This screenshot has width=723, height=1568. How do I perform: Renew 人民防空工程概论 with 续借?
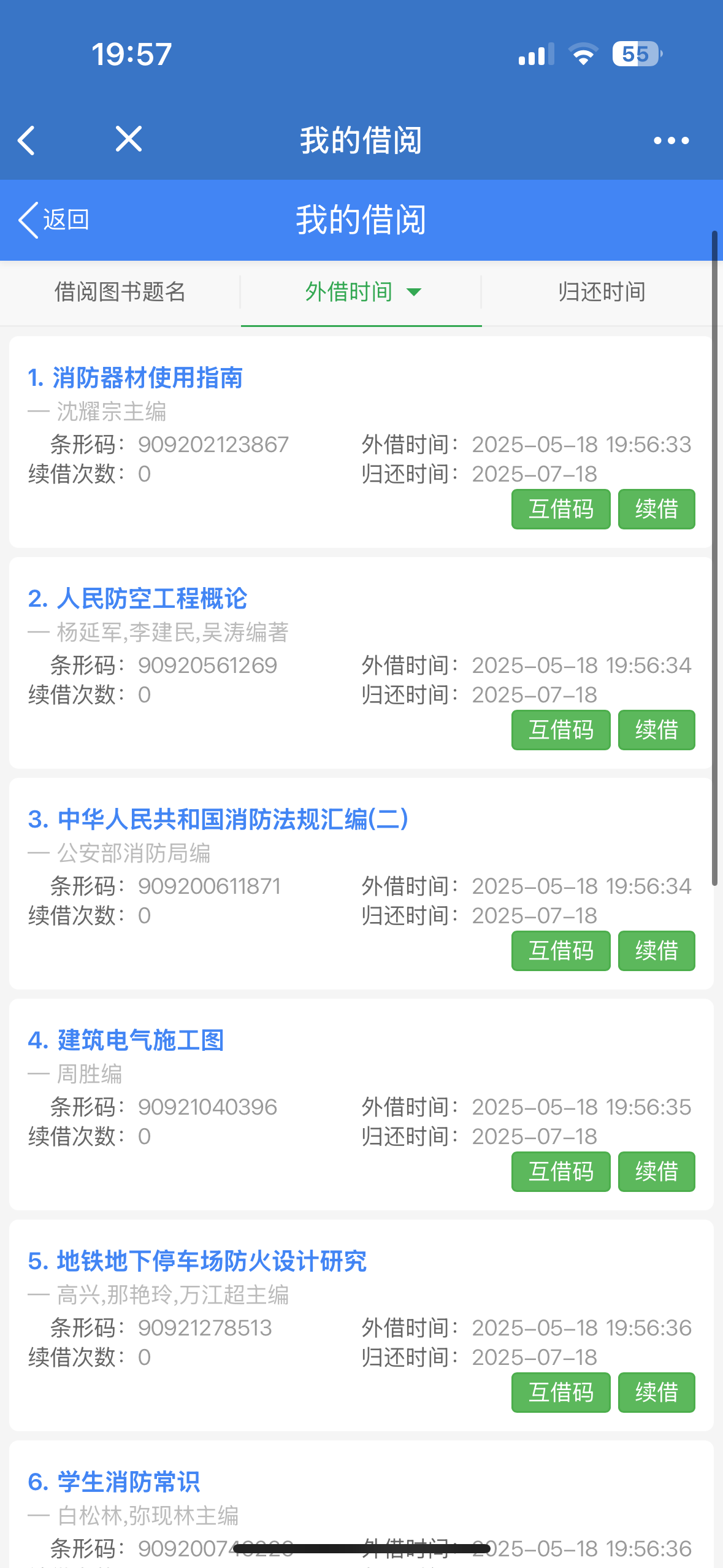[x=656, y=730]
